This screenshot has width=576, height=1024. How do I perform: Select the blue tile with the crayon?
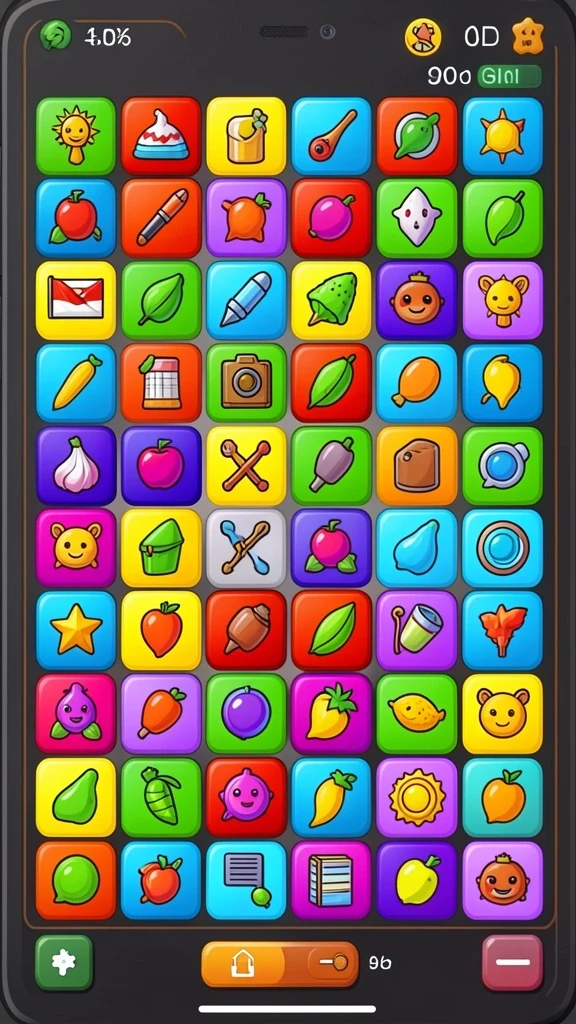click(x=246, y=300)
